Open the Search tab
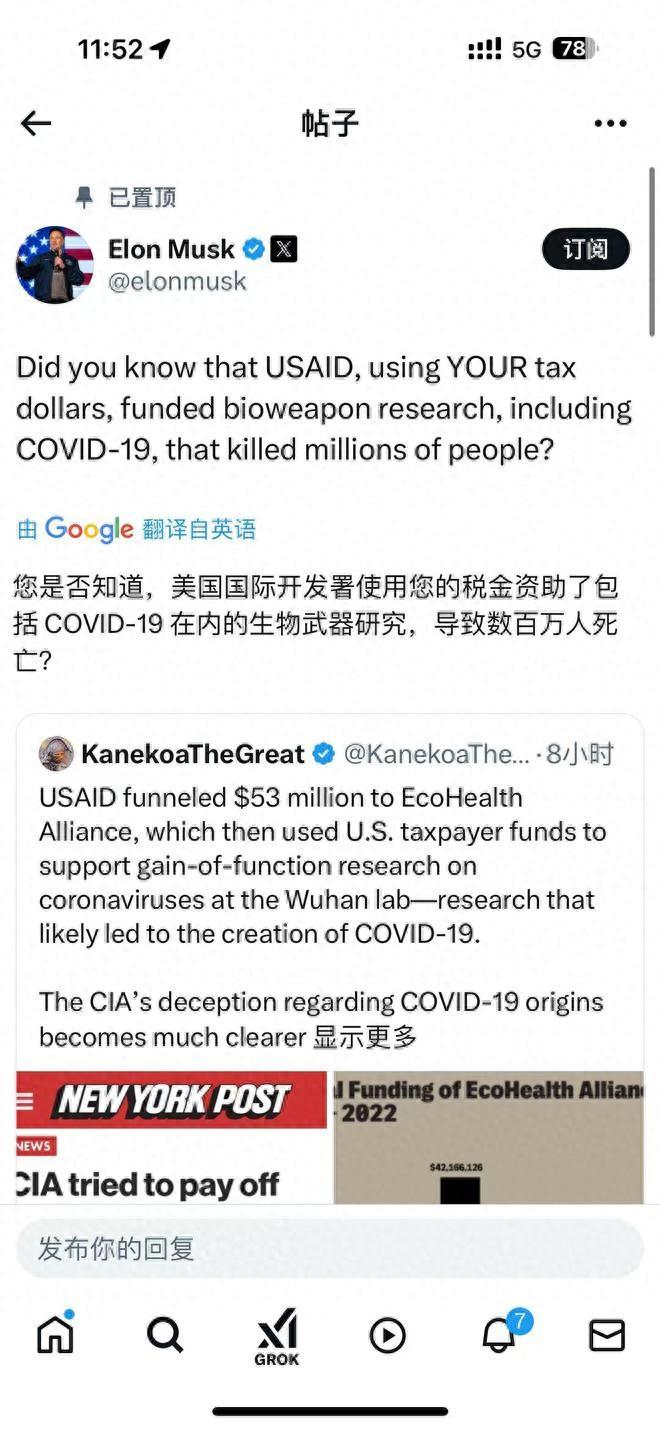This screenshot has width=660, height=1430. coord(165,1334)
